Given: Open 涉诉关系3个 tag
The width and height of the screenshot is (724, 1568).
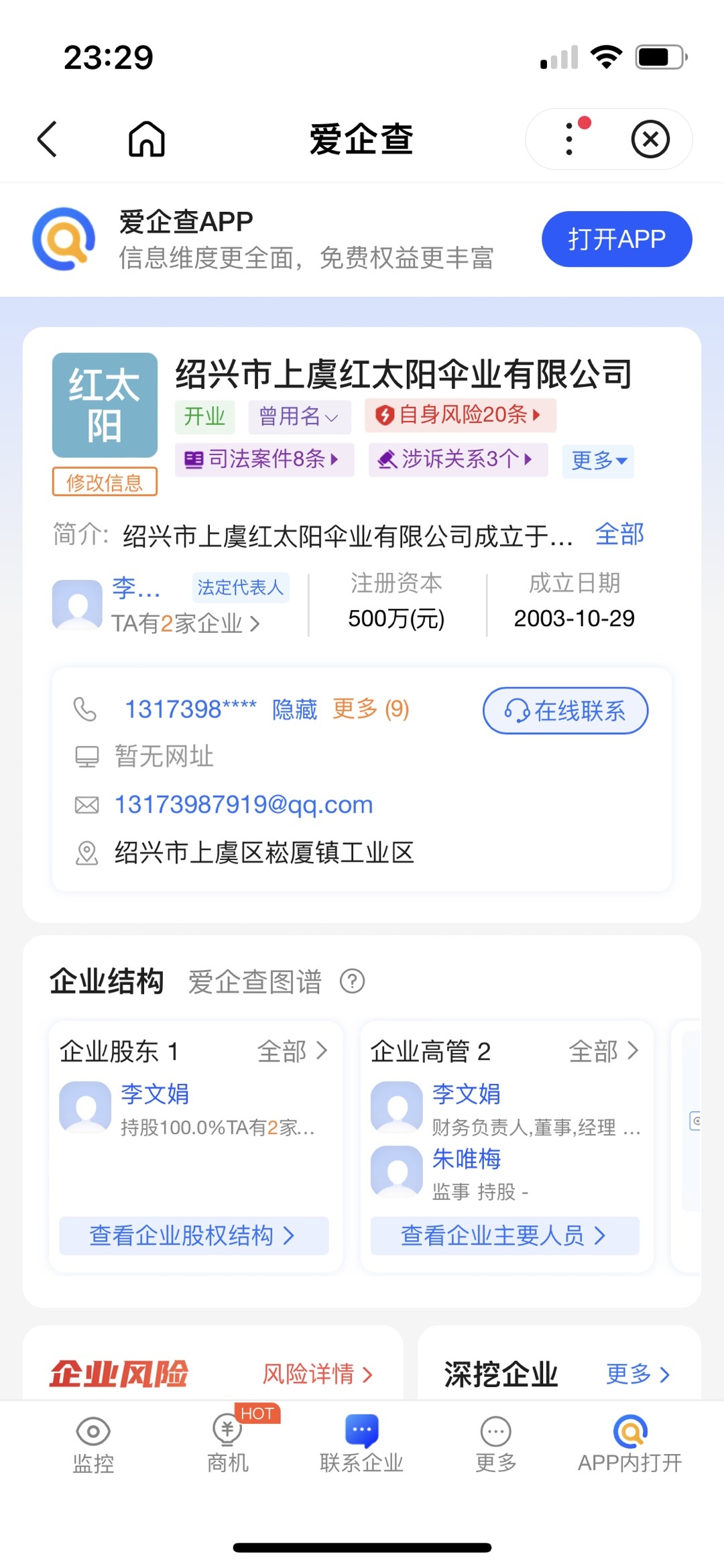Looking at the screenshot, I should coord(458,459).
